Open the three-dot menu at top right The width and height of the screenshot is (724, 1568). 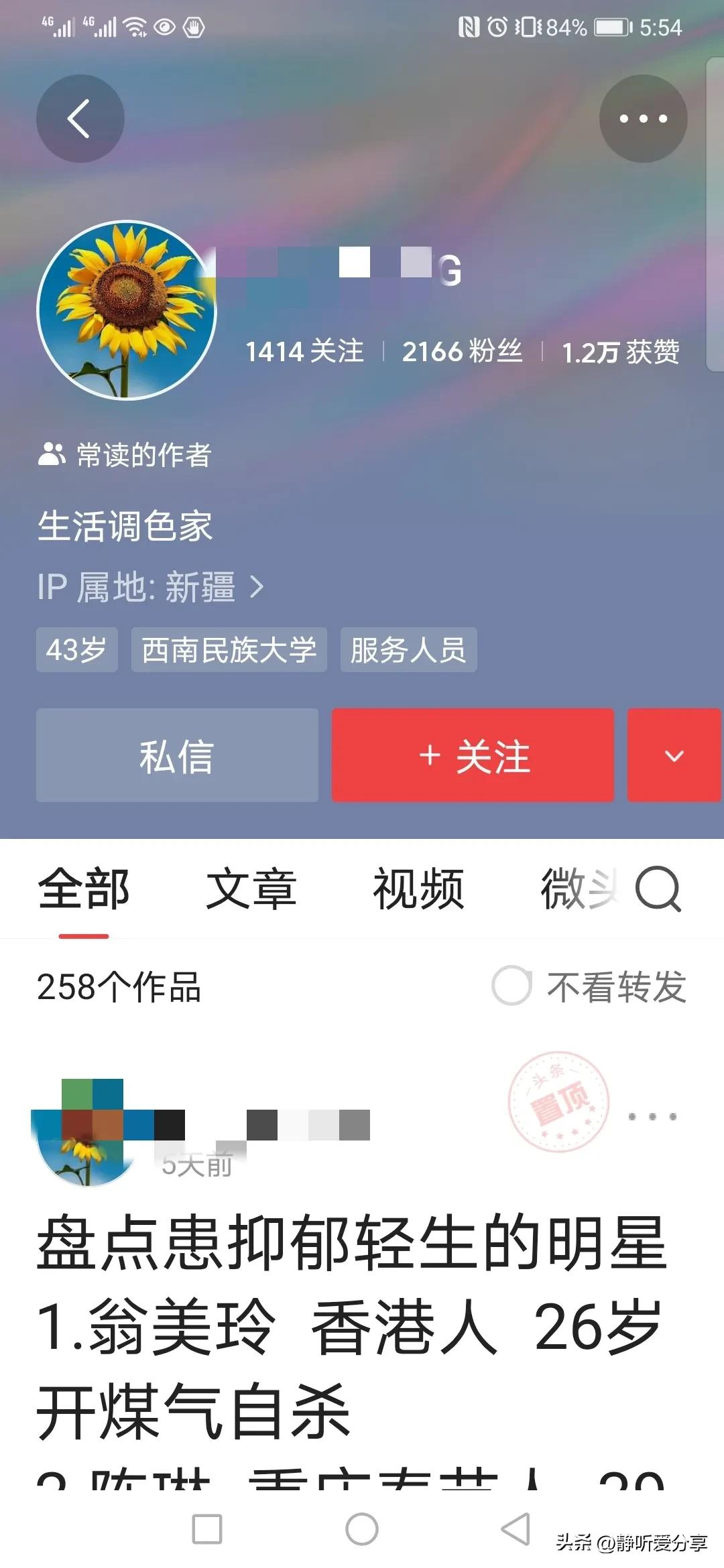(x=642, y=117)
